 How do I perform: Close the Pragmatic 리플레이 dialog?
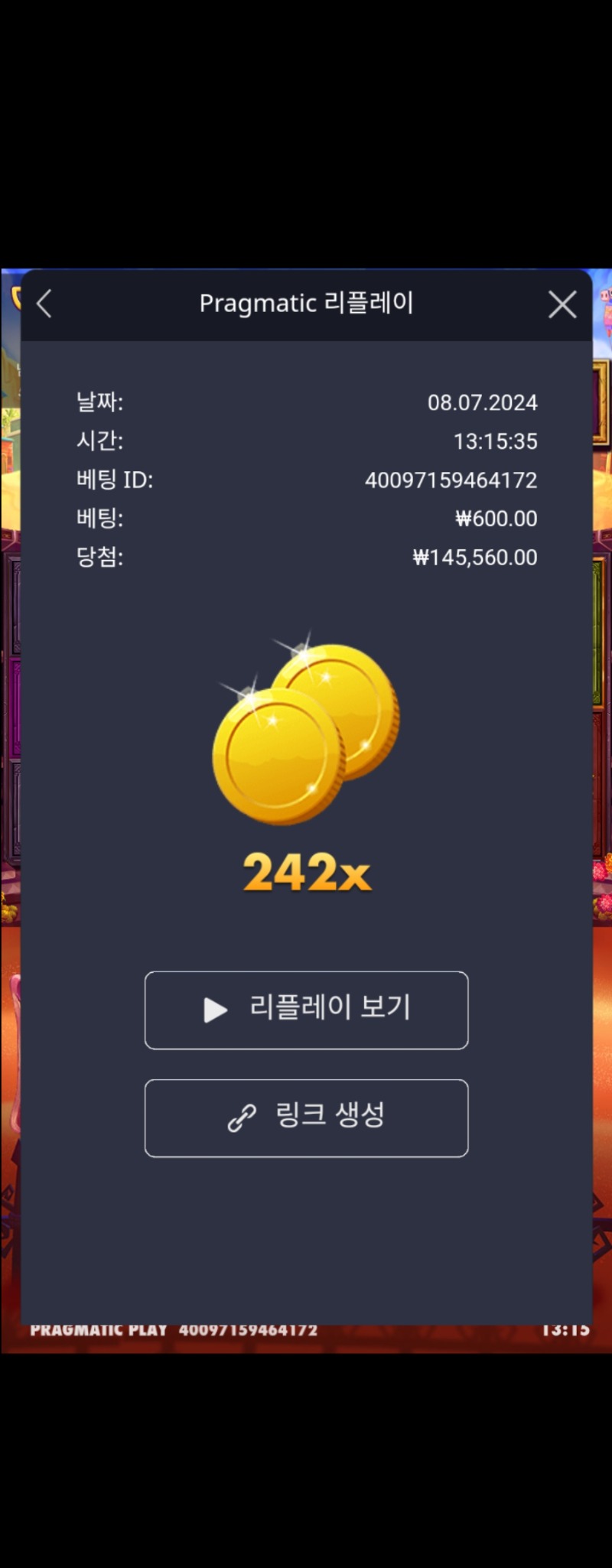(562, 304)
